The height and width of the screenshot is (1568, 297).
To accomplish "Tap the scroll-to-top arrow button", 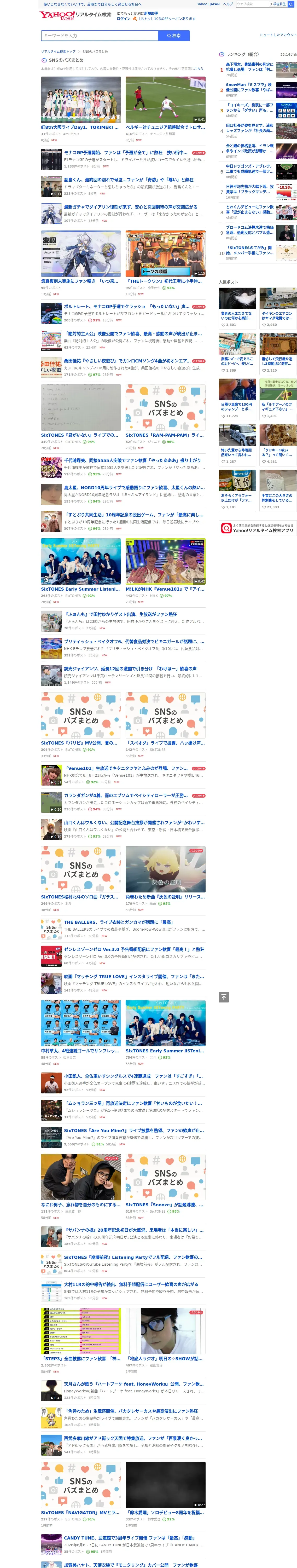I will (x=224, y=997).
